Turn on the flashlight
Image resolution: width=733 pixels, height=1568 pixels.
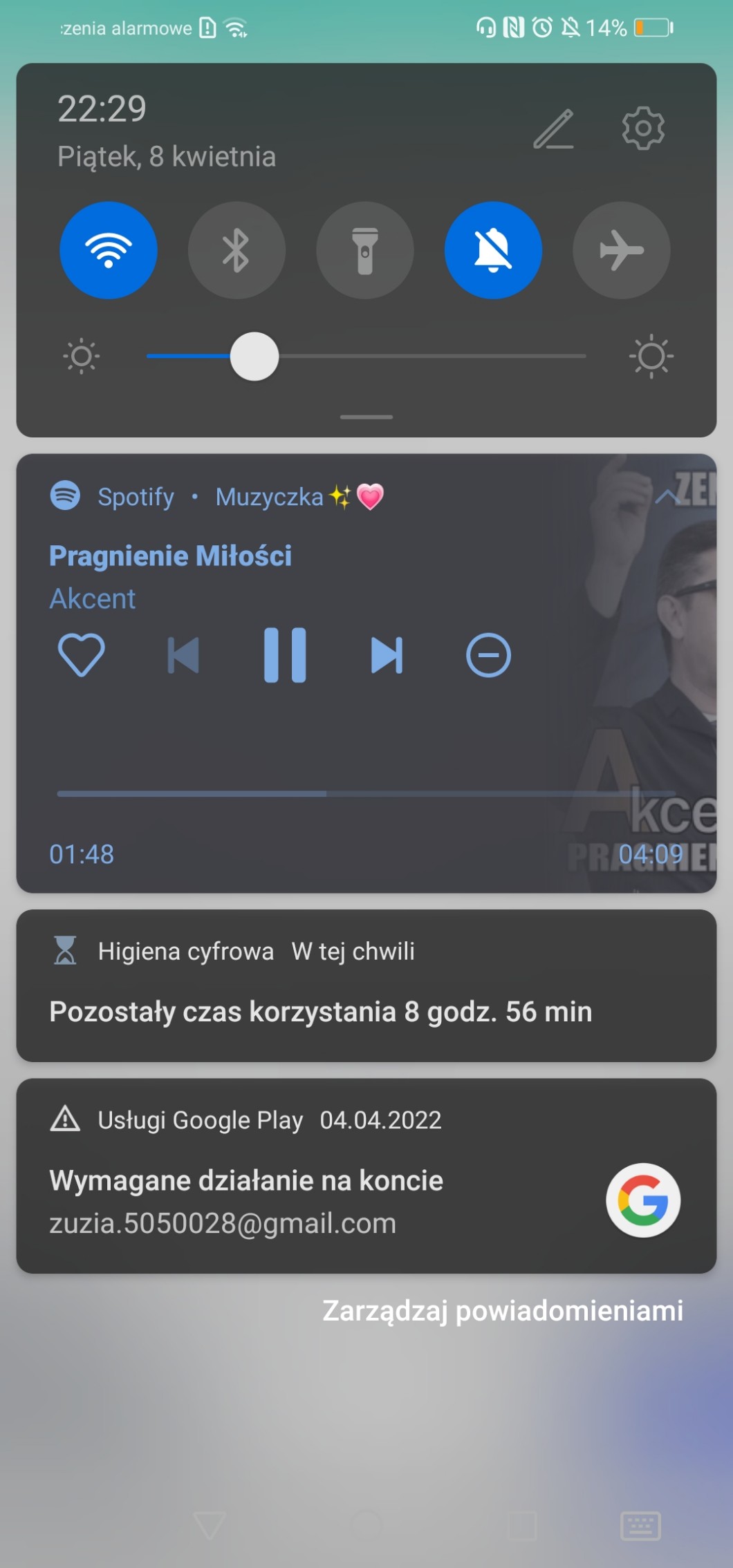(365, 250)
